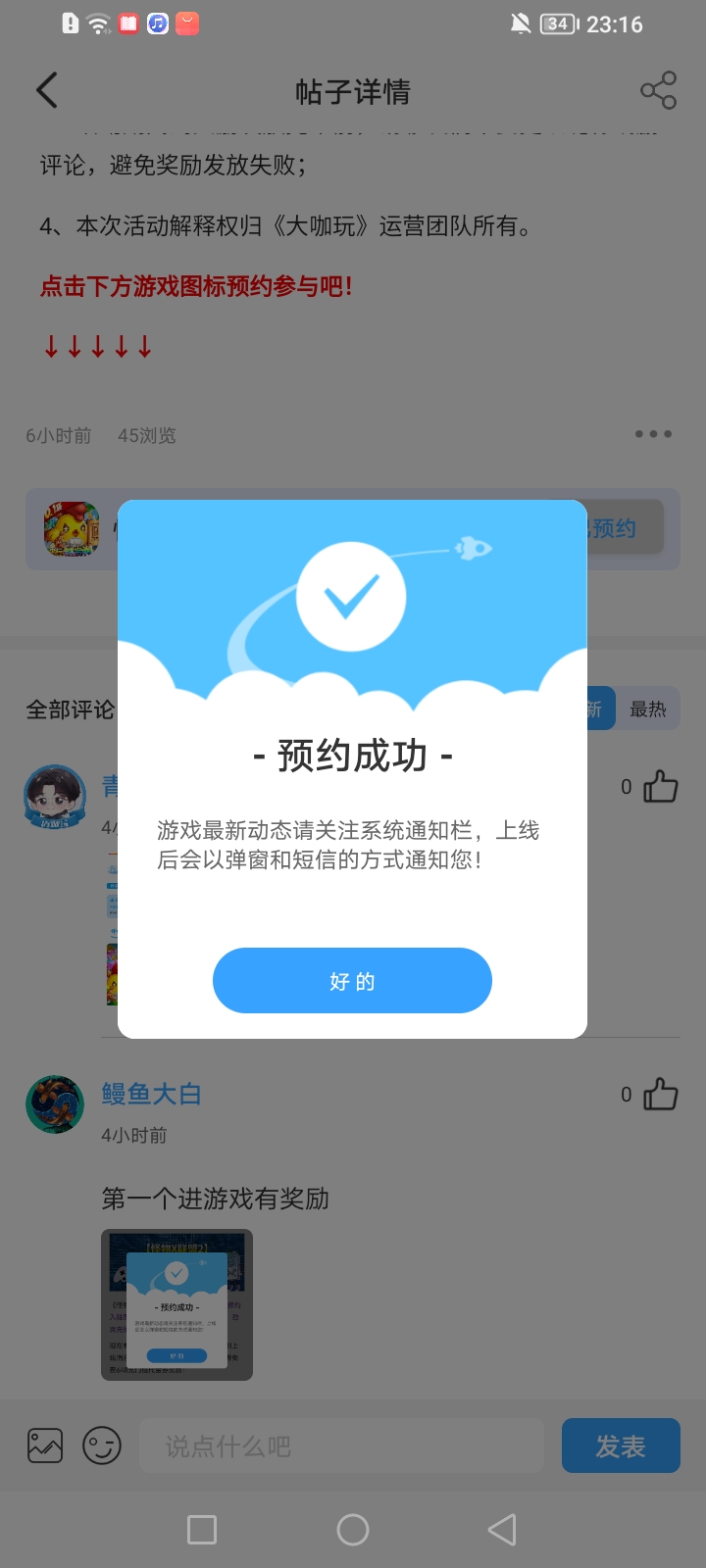Tap the 说点什么吧 comment field

(341, 1445)
